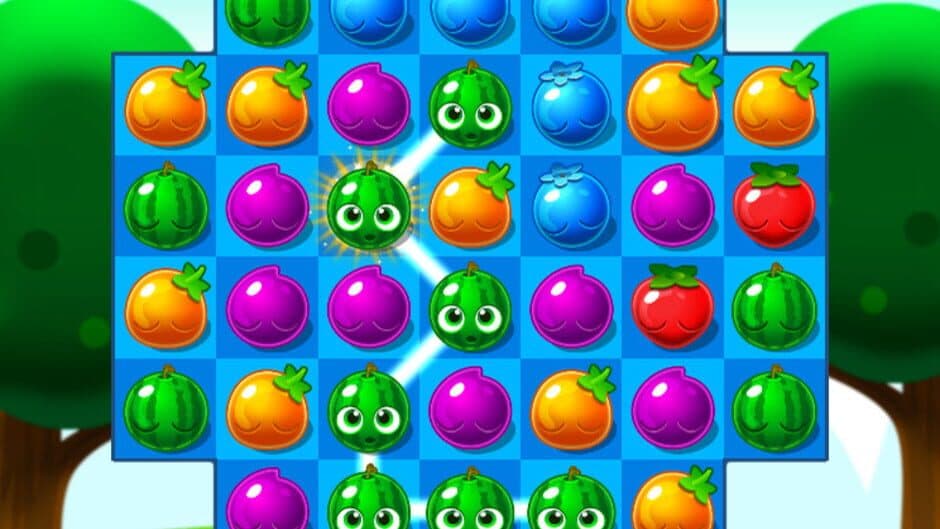Select the strawberry right of a purple plum
940x529 pixels.
(774, 207)
